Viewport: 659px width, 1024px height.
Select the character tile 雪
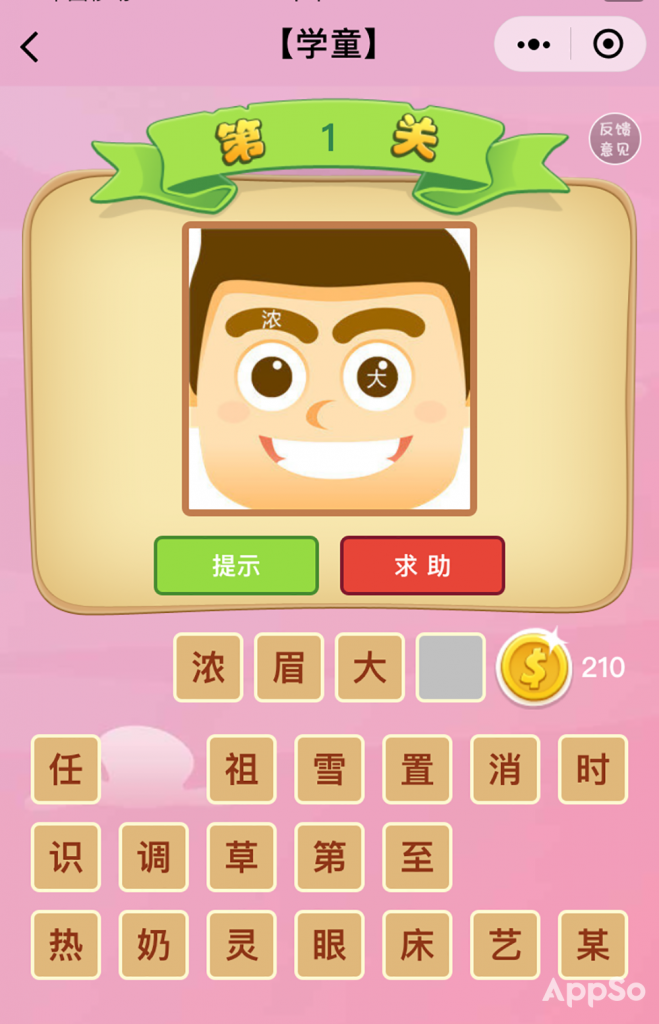click(x=329, y=769)
